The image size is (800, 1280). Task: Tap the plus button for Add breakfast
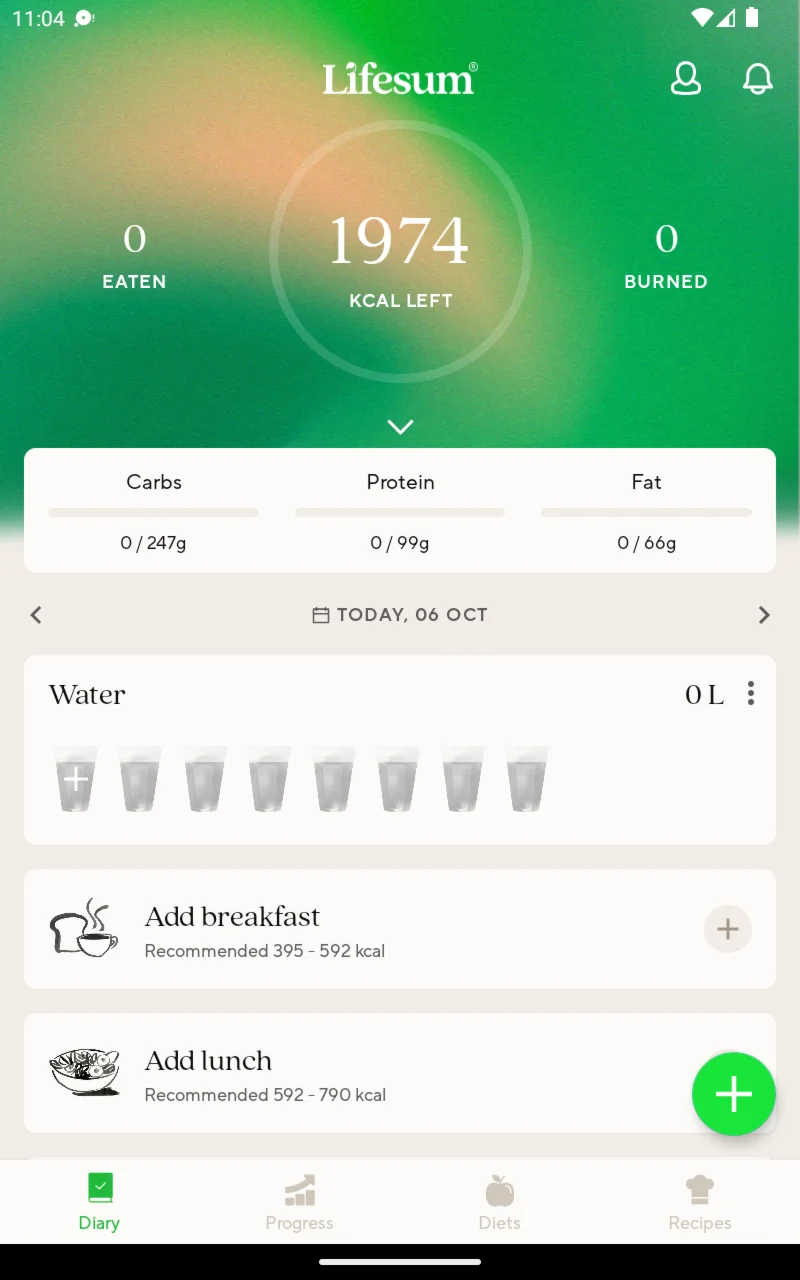tap(727, 929)
